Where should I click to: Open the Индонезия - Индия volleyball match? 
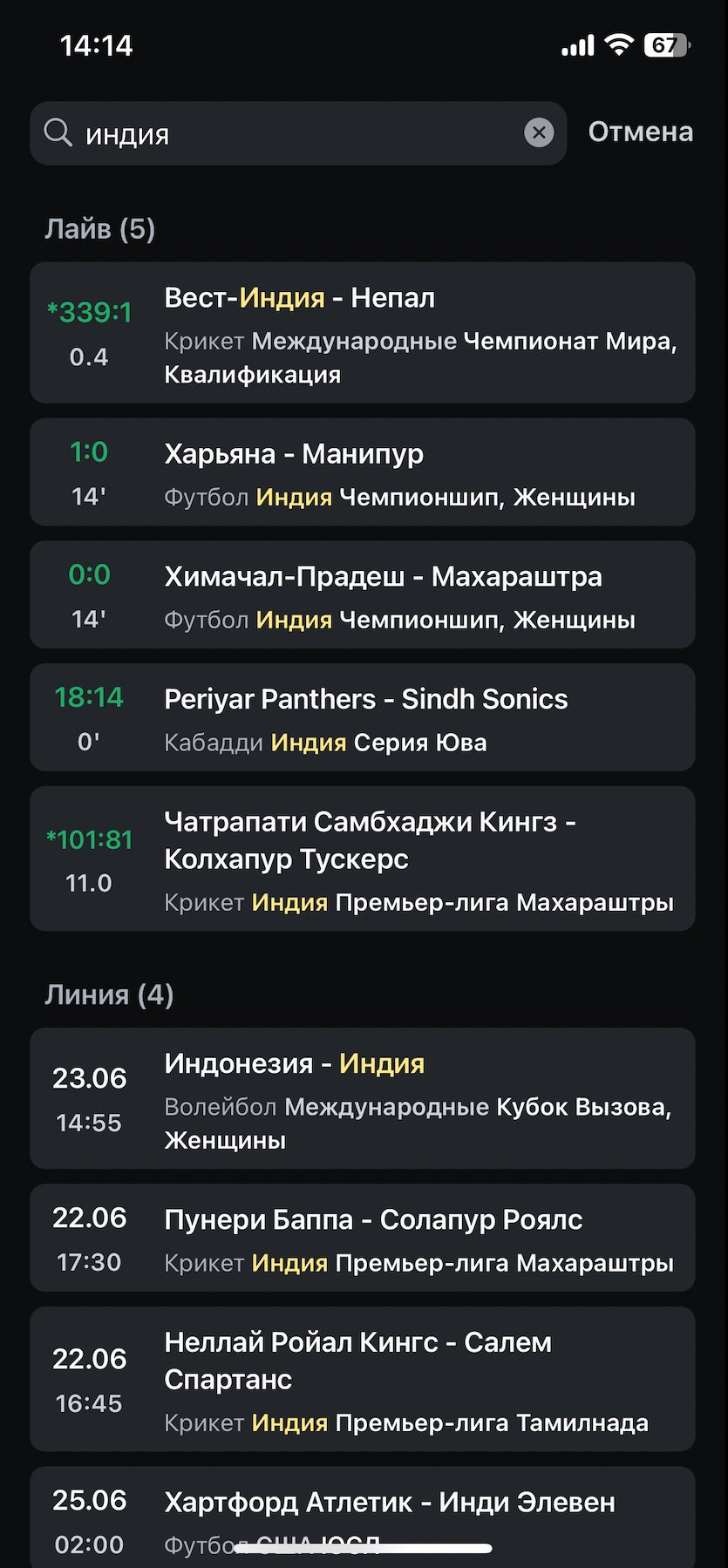[362, 1099]
